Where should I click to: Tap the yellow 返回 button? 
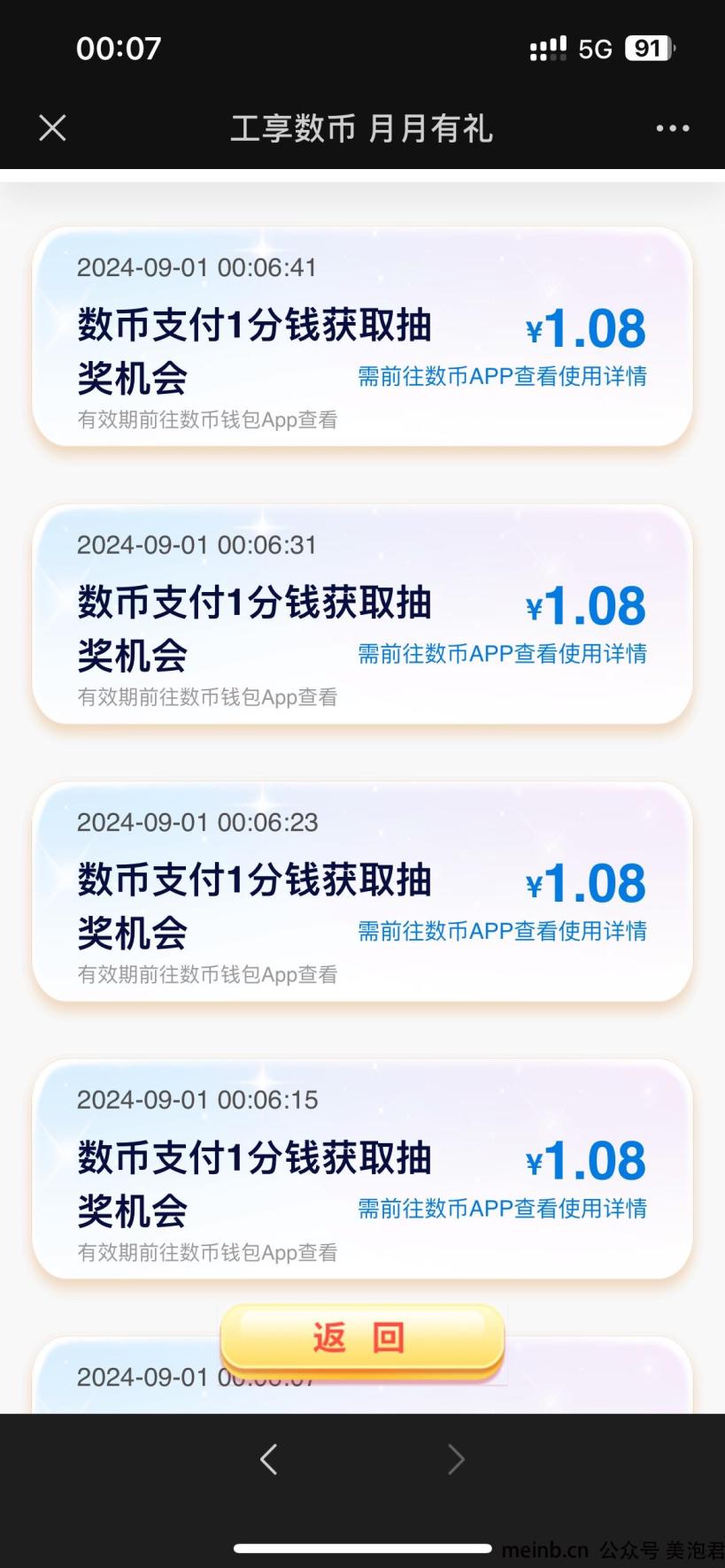coord(362,1339)
